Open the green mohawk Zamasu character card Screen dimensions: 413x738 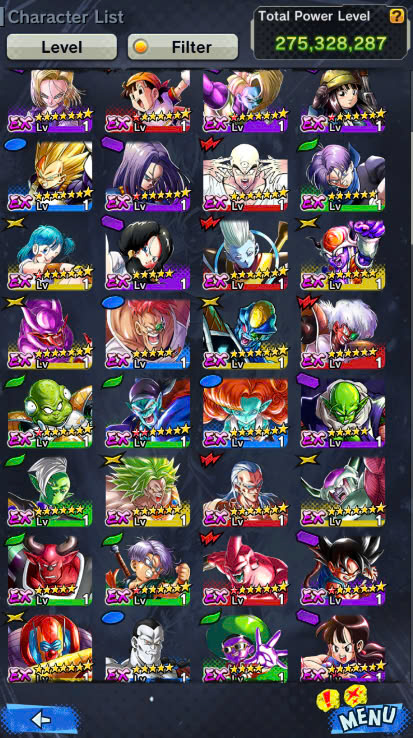[50, 490]
